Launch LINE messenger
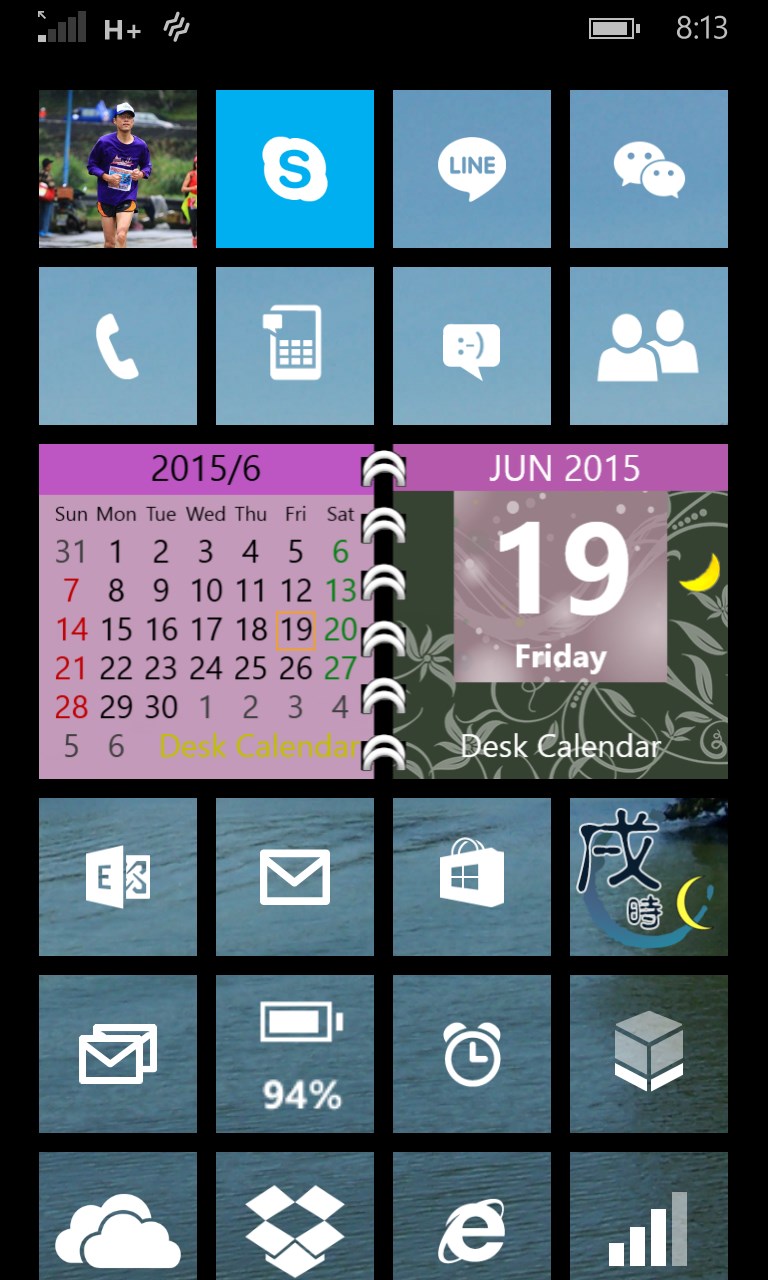Viewport: 768px width, 1280px height. click(x=471, y=168)
